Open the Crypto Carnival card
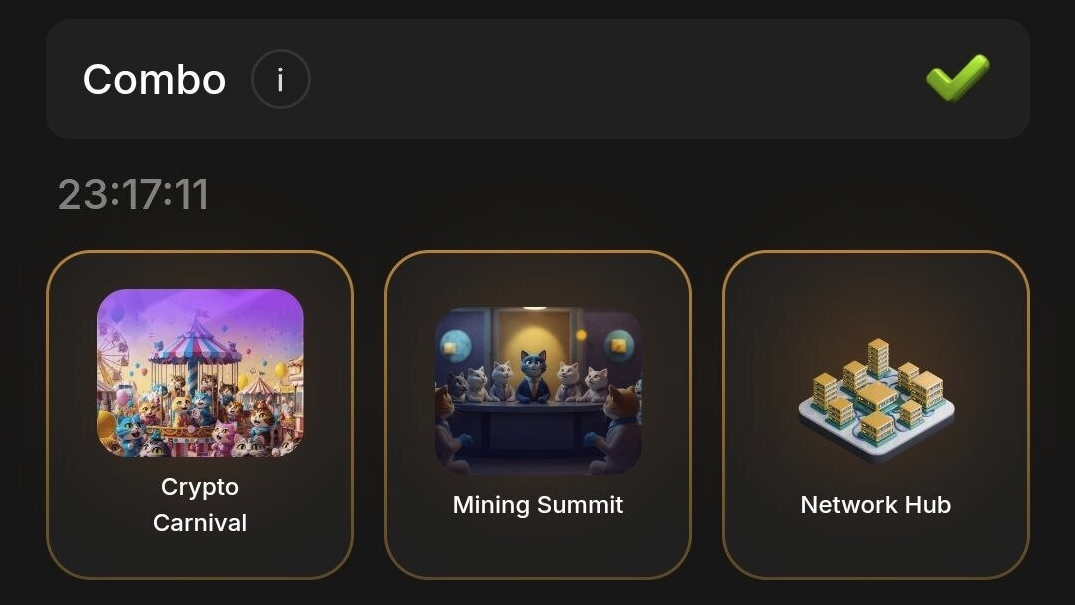Viewport: 1075px width, 605px height. (200, 414)
